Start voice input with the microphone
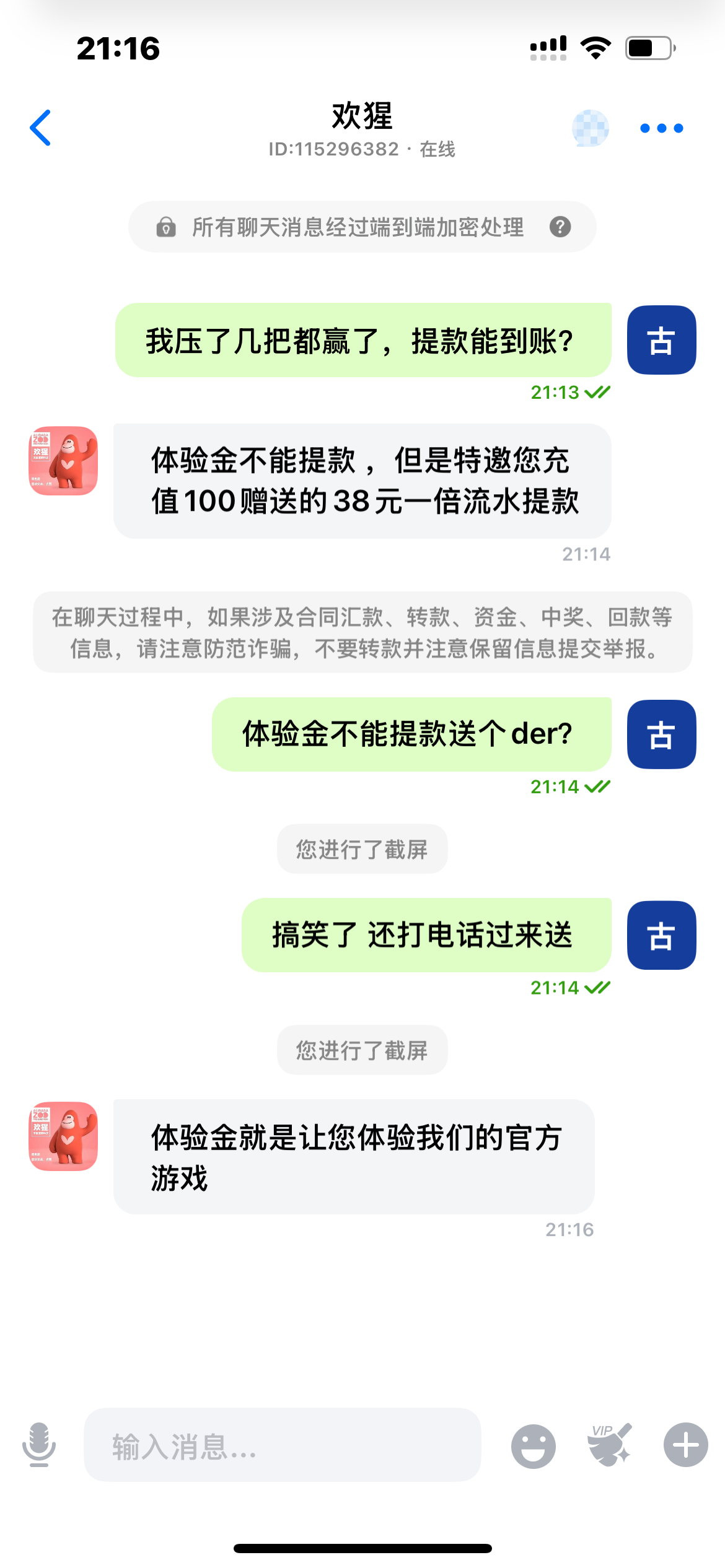 point(39,1445)
